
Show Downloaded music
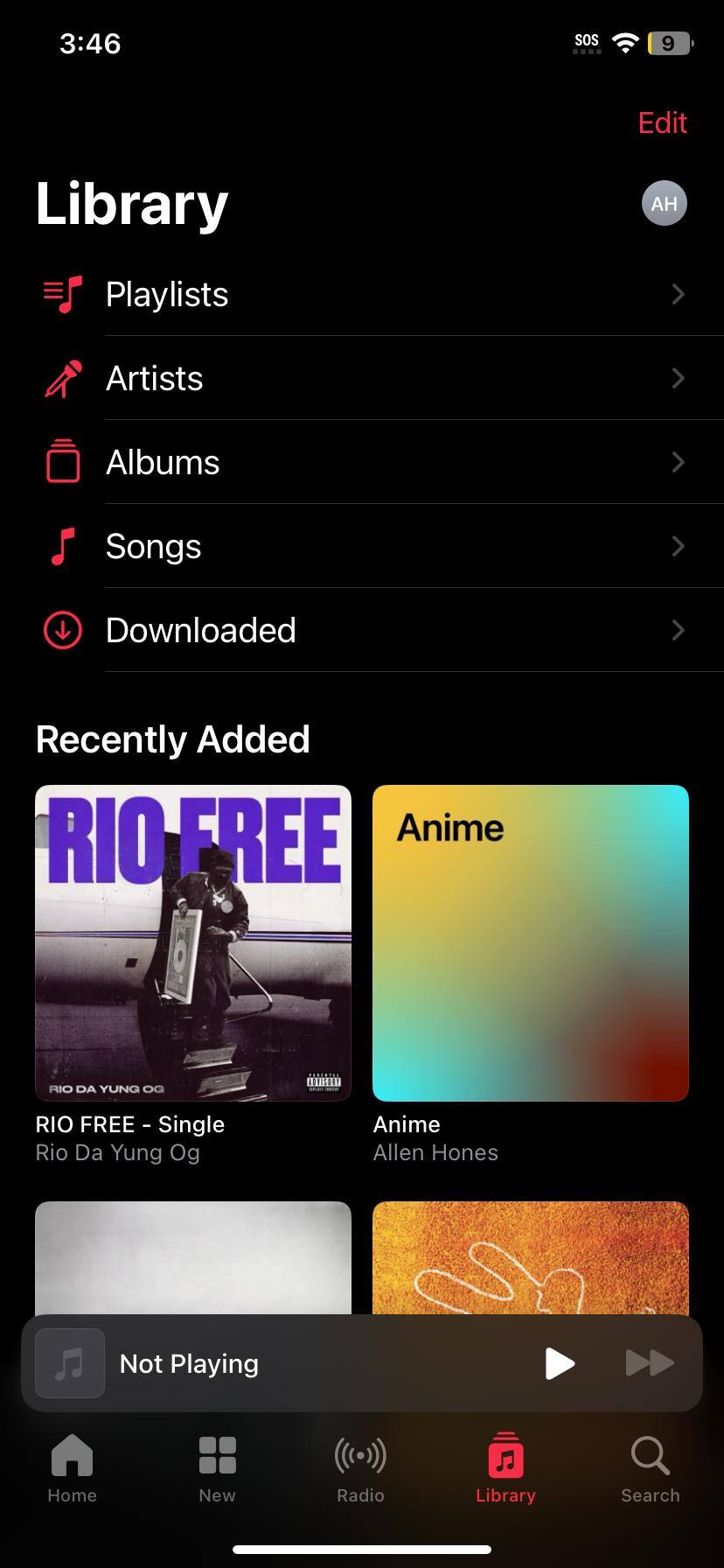pyautogui.click(x=362, y=631)
